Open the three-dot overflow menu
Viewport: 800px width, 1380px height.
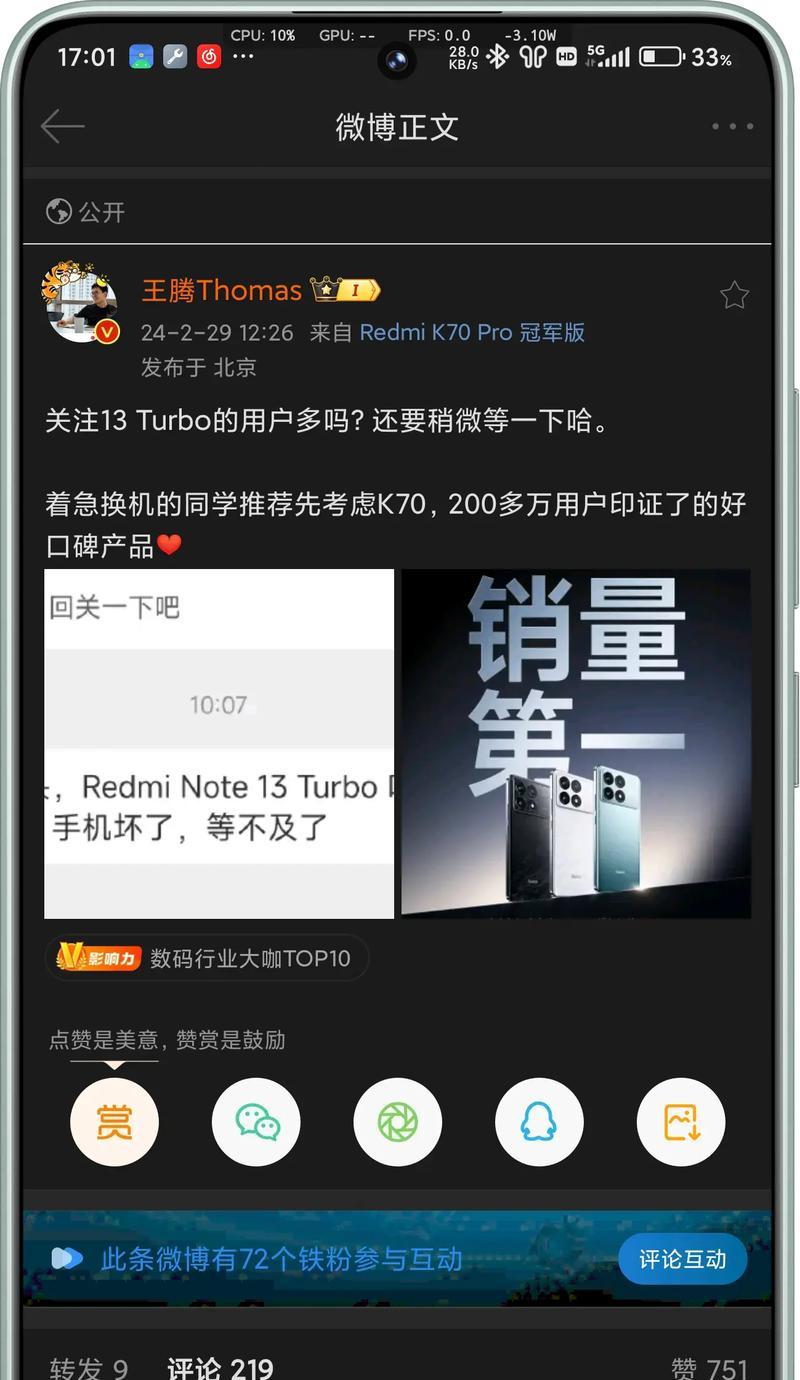click(x=732, y=127)
